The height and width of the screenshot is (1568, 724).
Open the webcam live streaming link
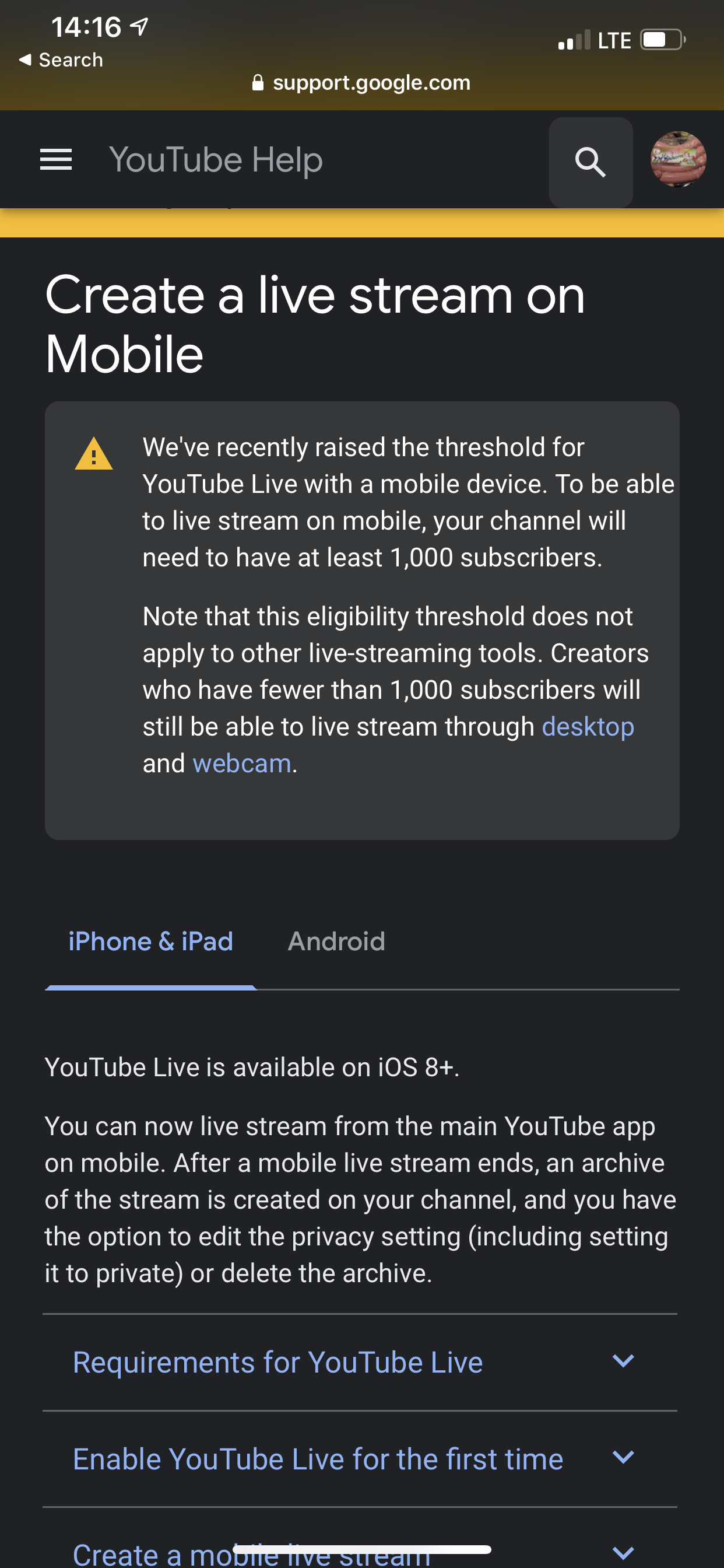(x=241, y=764)
